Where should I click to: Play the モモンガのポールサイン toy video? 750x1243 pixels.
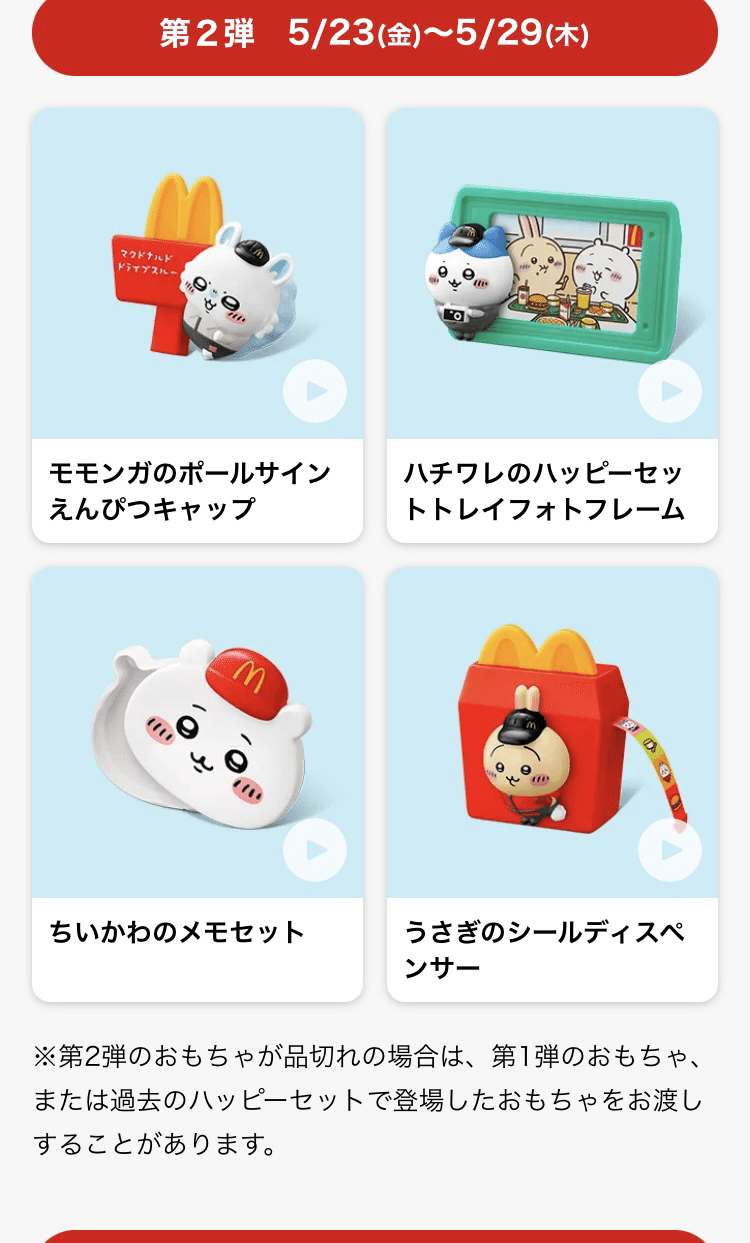pyautogui.click(x=315, y=391)
